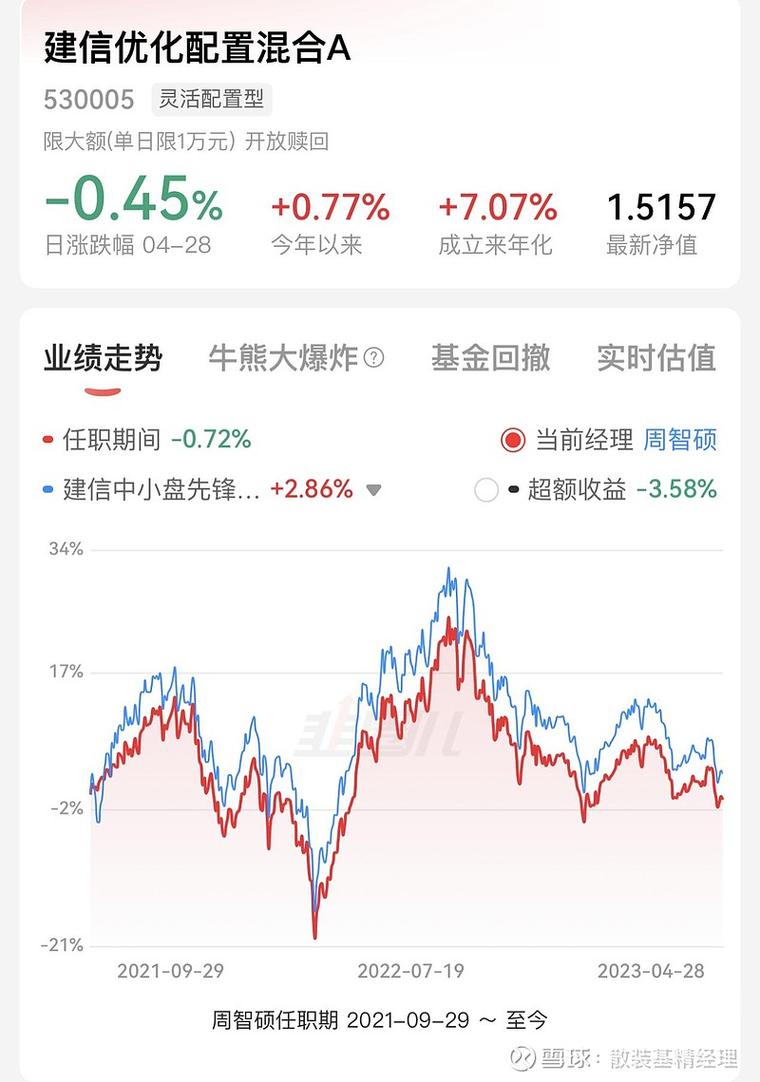Image resolution: width=760 pixels, height=1082 pixels.
Task: Switch to the 实时估值 tab
Action: [x=655, y=358]
